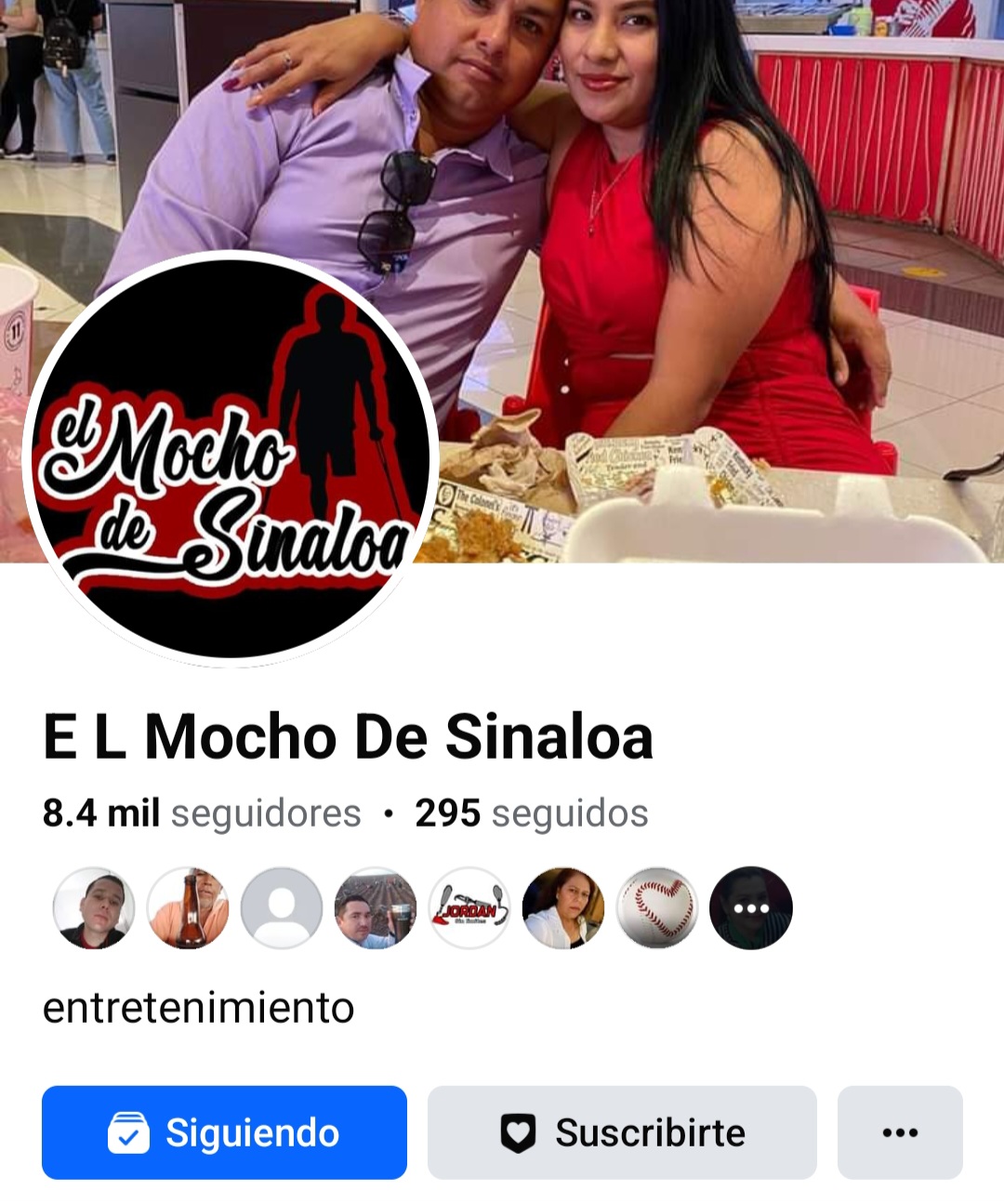The height and width of the screenshot is (1204, 1004).
Task: Open the El Mocho de Sinaloa profile picture
Action: pos(231,459)
